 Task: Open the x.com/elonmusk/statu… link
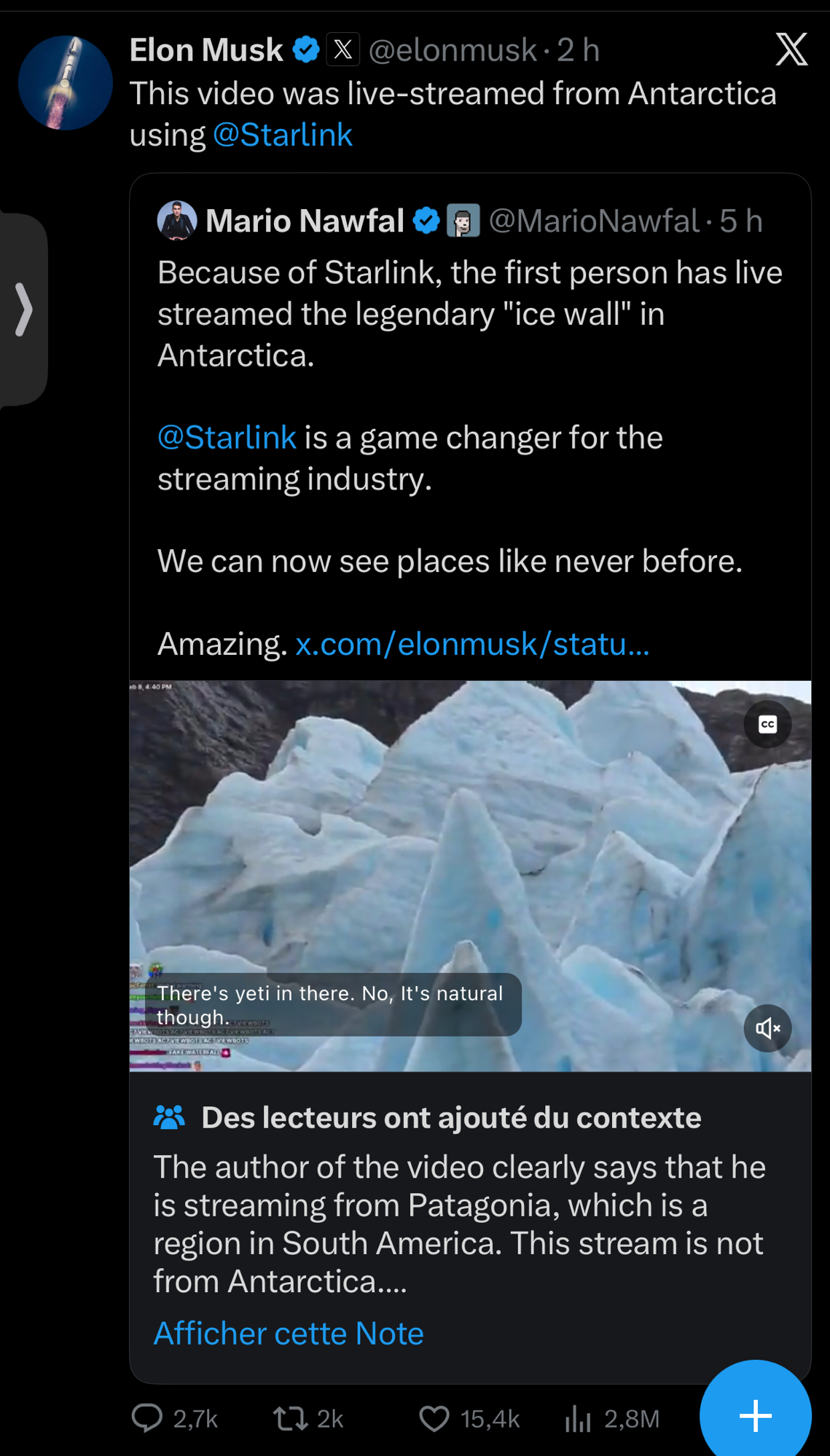click(x=472, y=645)
